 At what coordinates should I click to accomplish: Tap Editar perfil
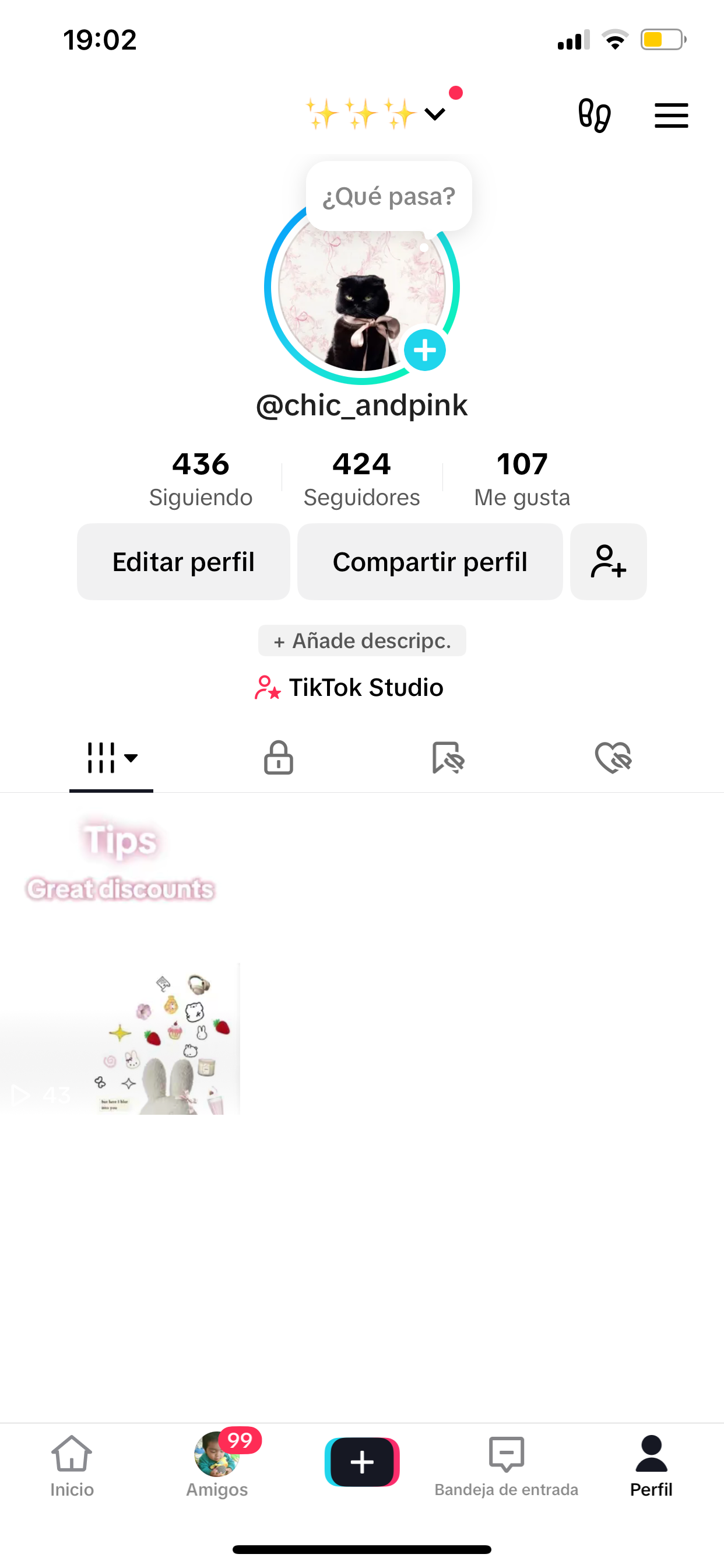click(183, 562)
